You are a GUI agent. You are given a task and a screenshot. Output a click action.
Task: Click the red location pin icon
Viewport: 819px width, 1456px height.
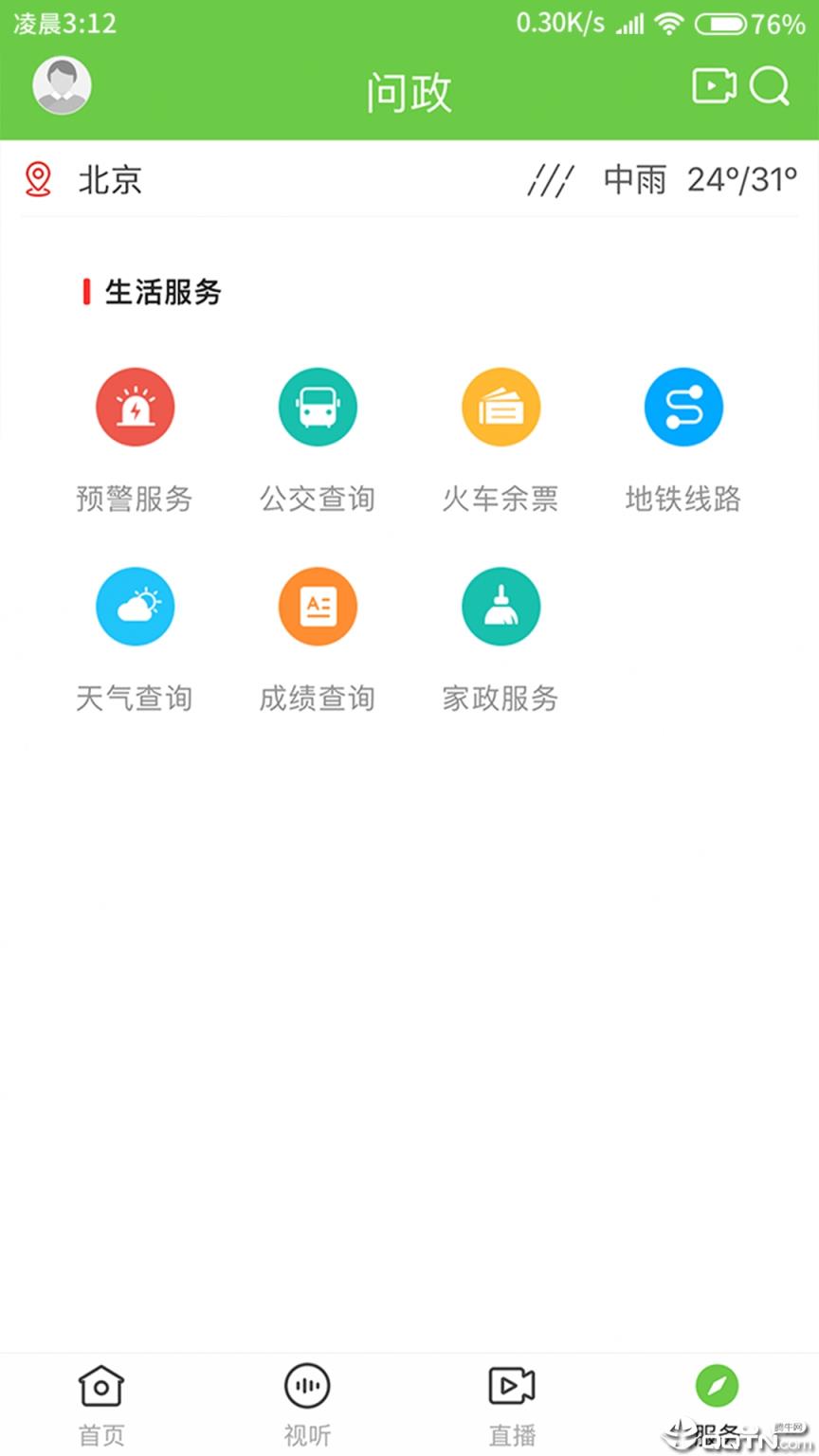pyautogui.click(x=38, y=180)
